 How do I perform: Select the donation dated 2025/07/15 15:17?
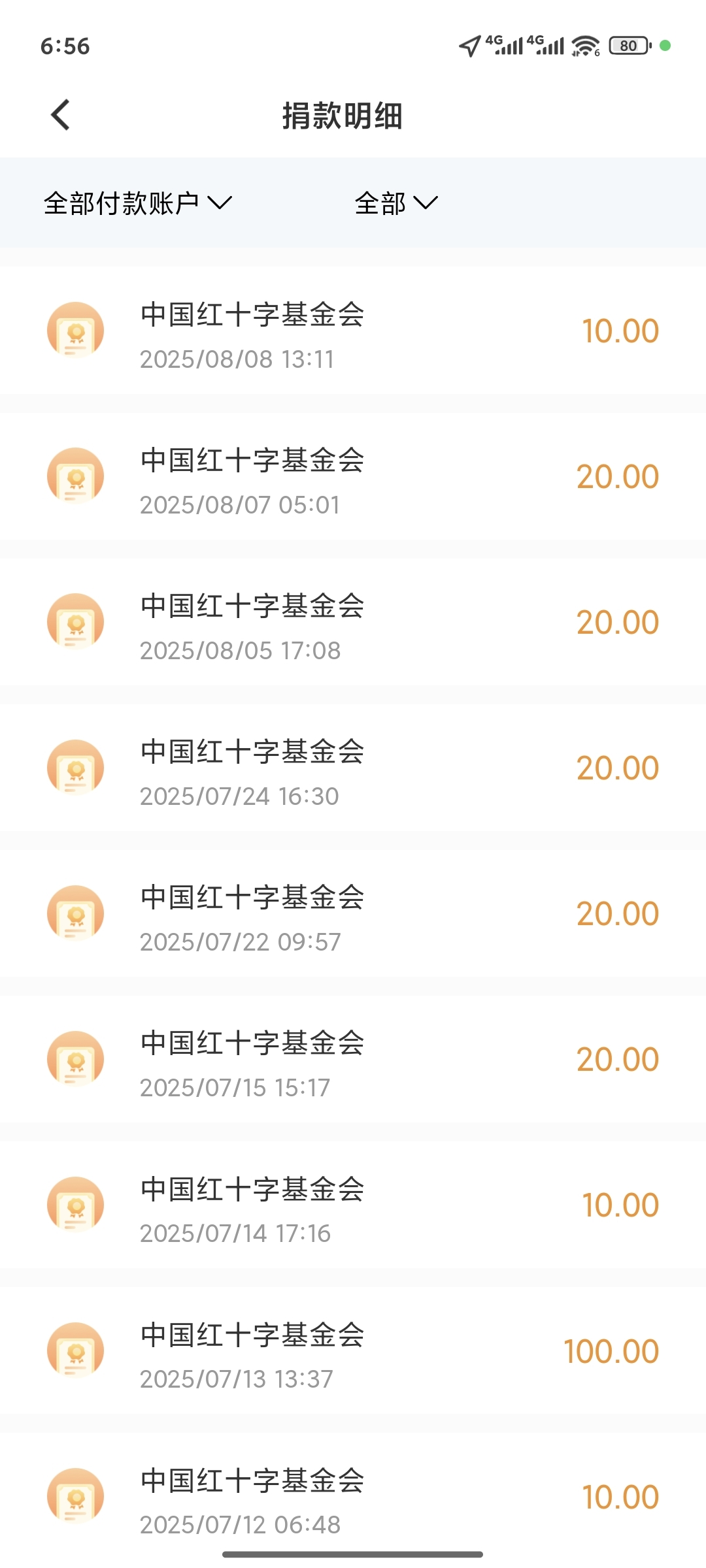point(353,1058)
